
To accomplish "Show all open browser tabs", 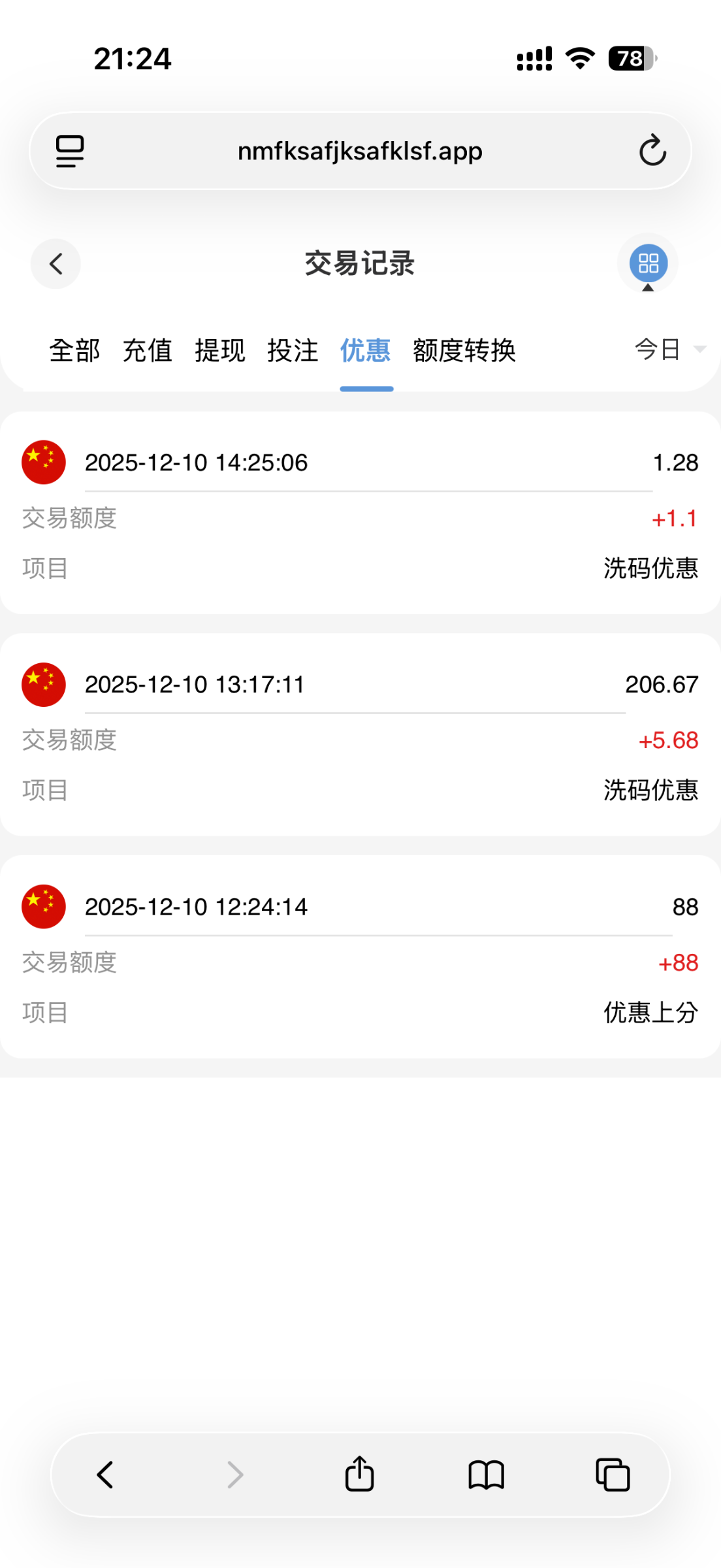I will pos(613,1475).
